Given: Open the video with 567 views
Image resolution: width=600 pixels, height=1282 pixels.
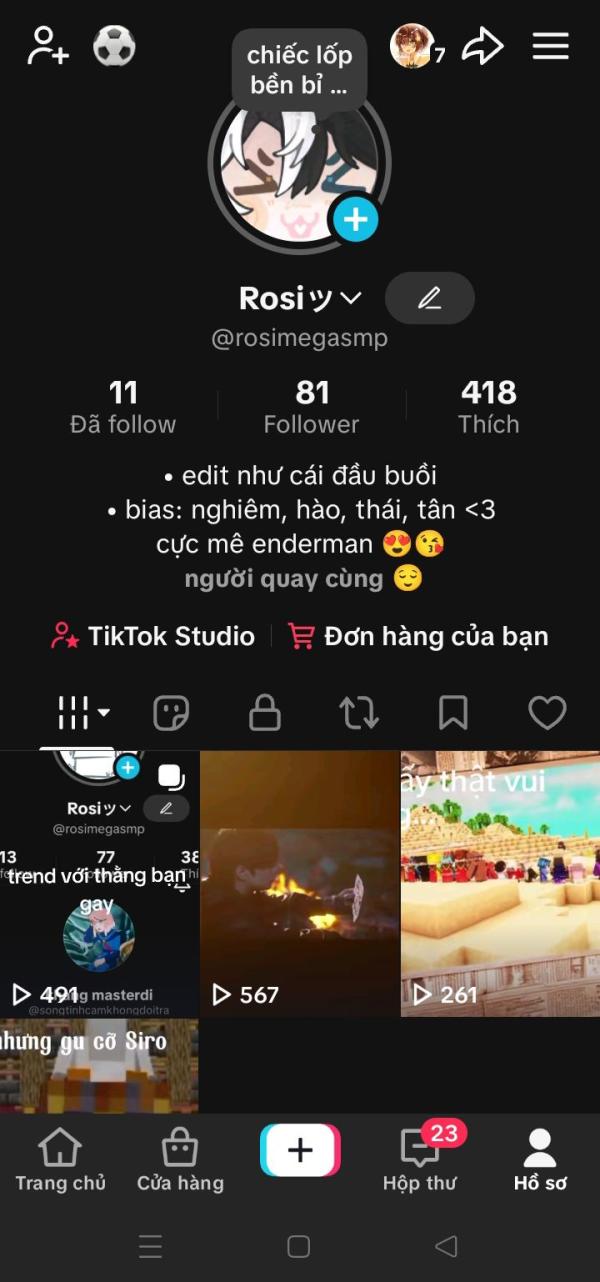Looking at the screenshot, I should (x=300, y=884).
